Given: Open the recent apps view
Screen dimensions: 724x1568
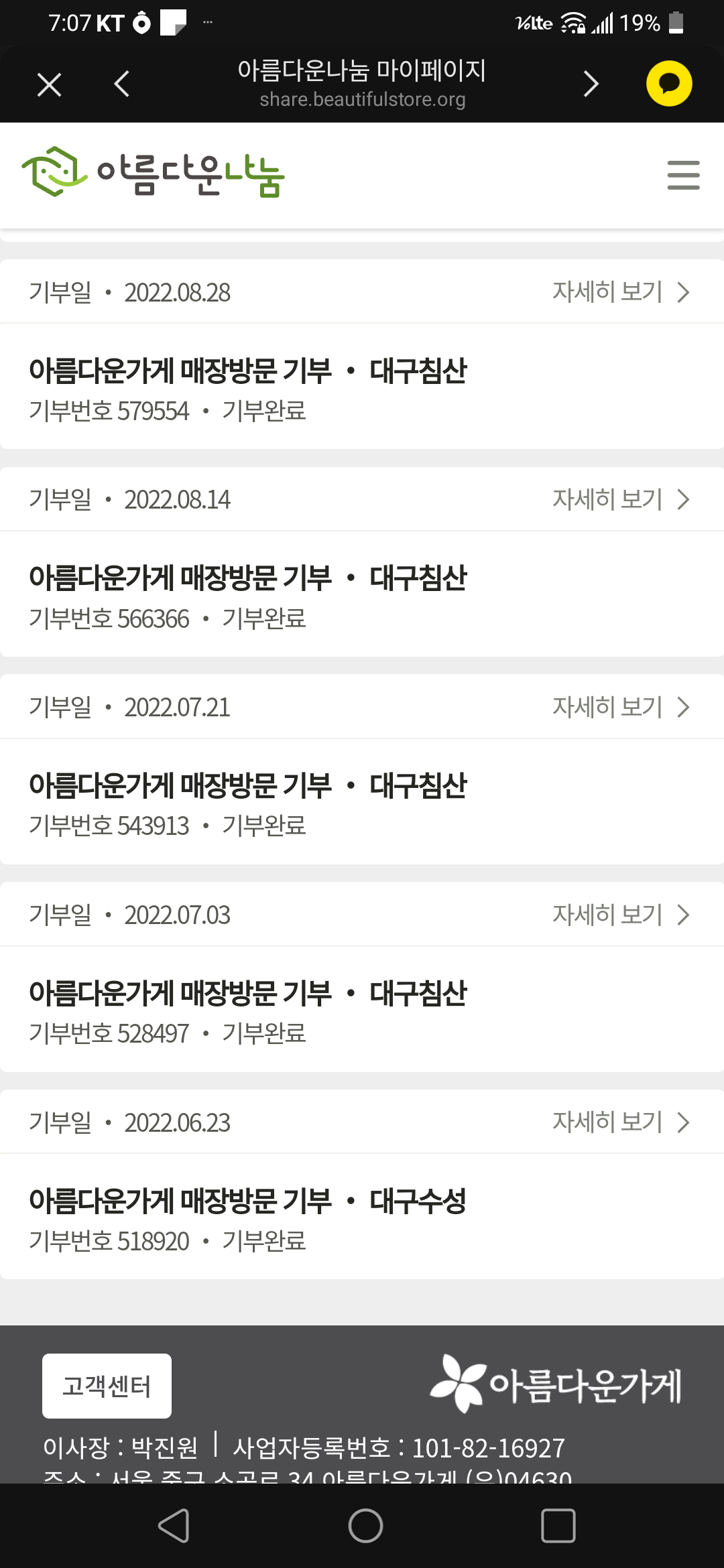Looking at the screenshot, I should tap(558, 1526).
